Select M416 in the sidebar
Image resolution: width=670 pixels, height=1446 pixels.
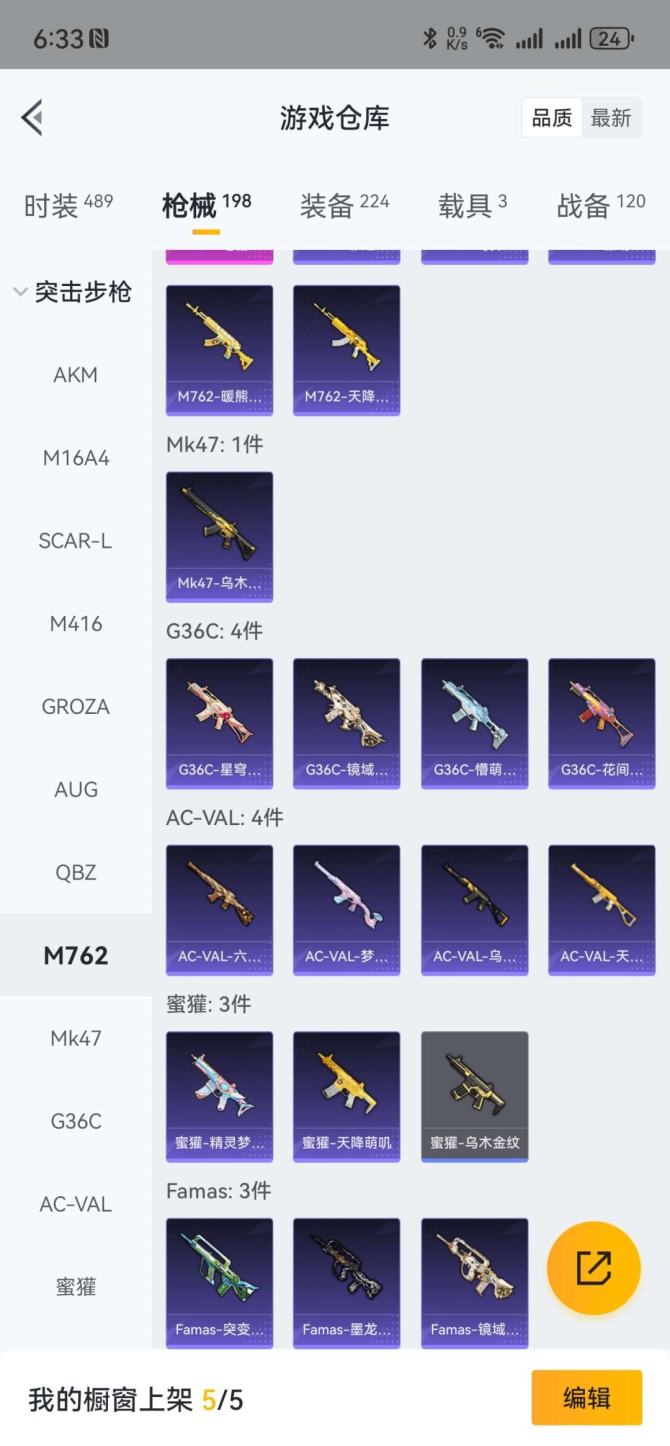[x=76, y=624]
